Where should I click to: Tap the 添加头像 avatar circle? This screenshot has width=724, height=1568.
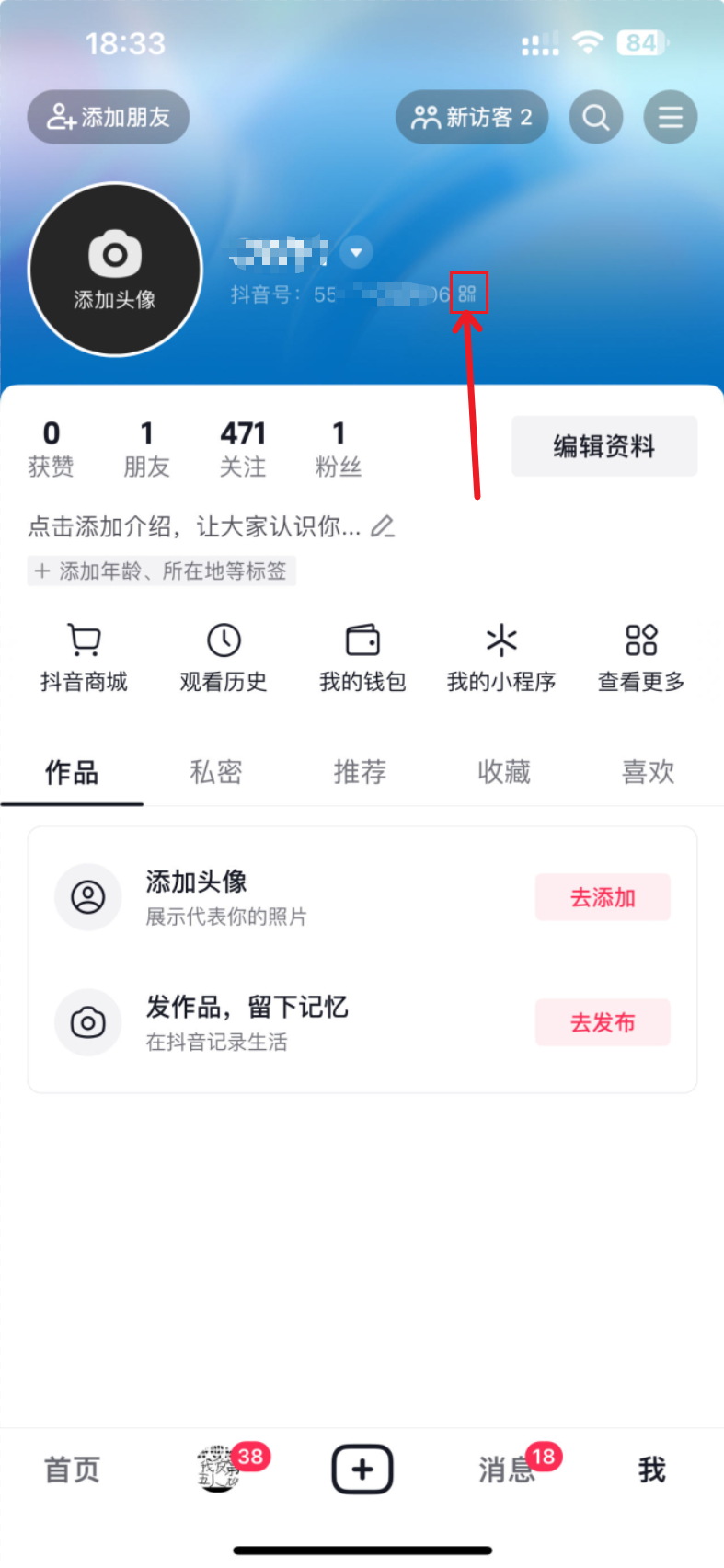pyautogui.click(x=115, y=270)
